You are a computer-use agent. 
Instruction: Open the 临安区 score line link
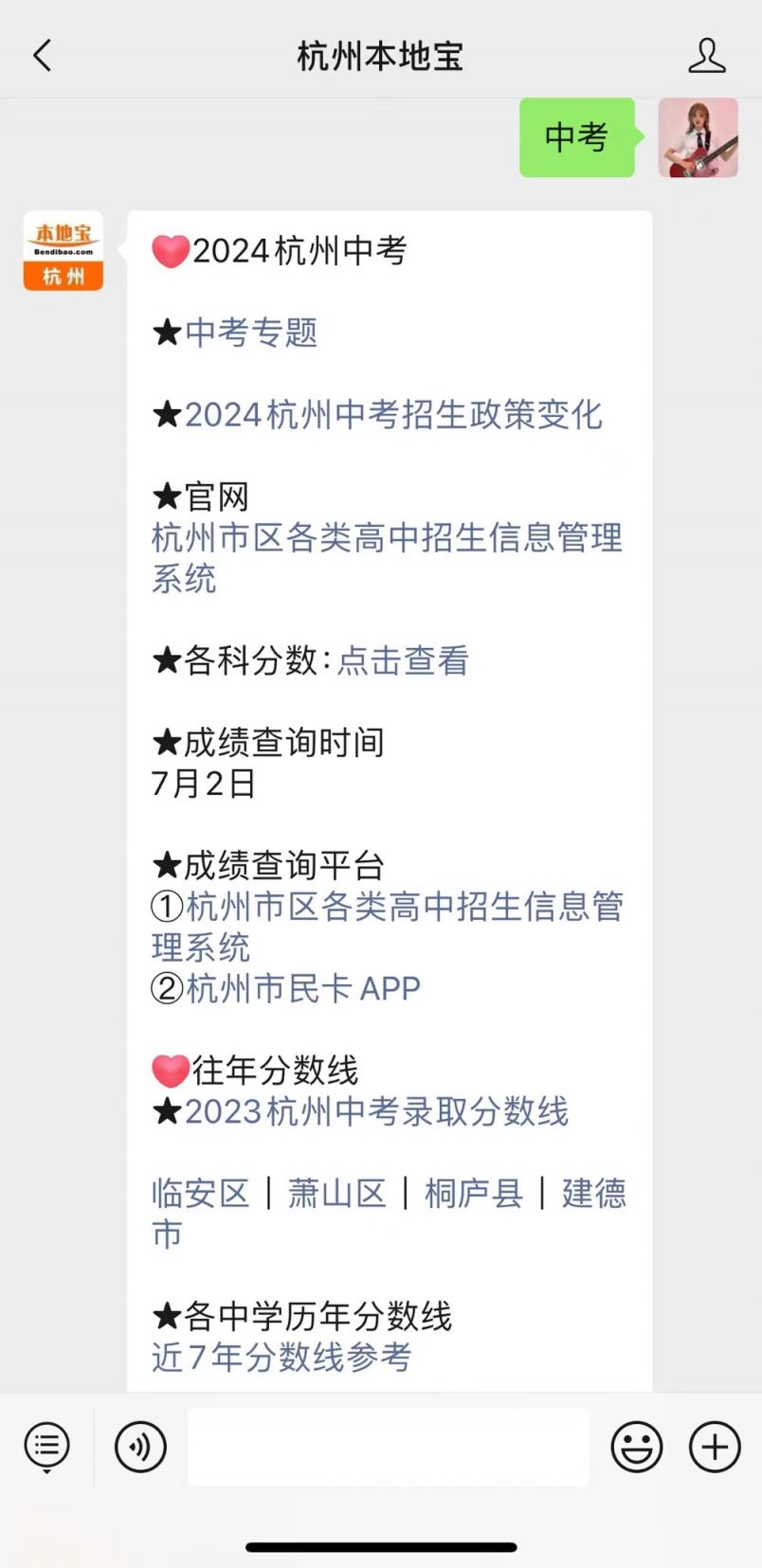[200, 1194]
